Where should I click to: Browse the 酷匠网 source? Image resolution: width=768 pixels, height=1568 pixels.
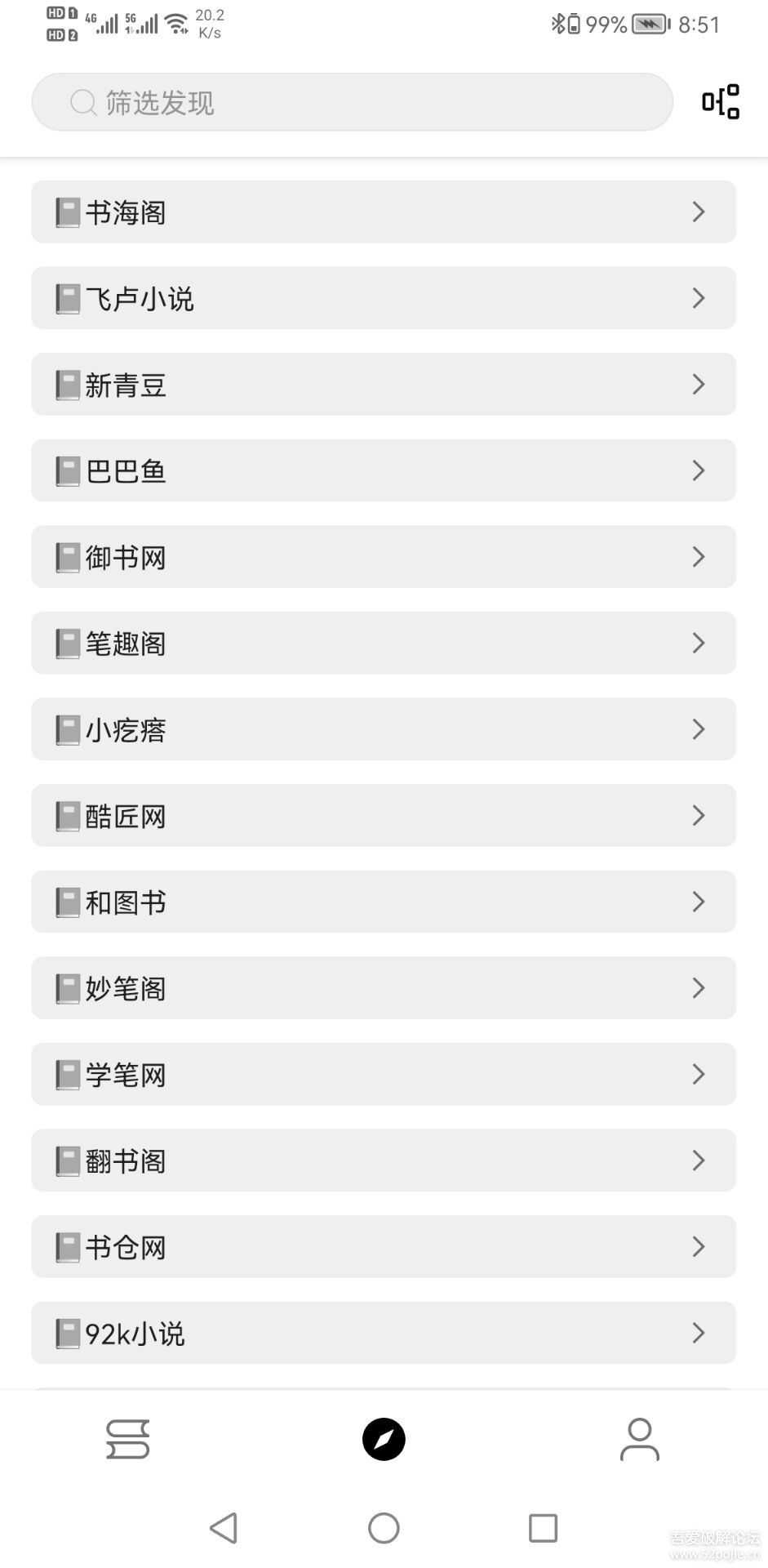[x=384, y=816]
